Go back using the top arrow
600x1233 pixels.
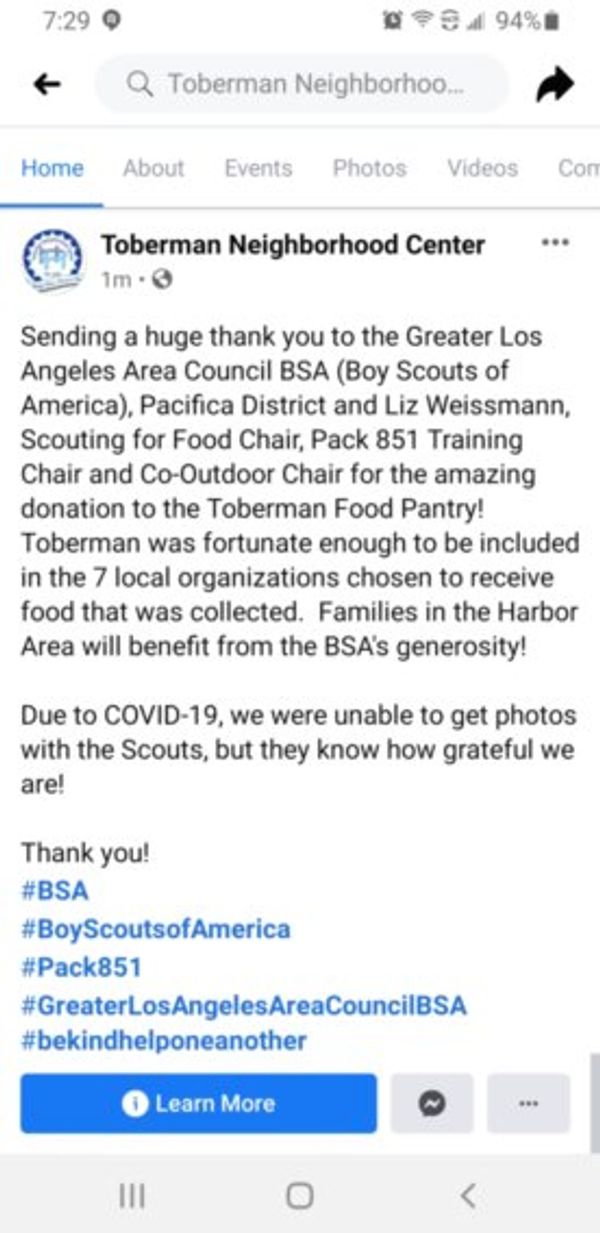[x=47, y=86]
